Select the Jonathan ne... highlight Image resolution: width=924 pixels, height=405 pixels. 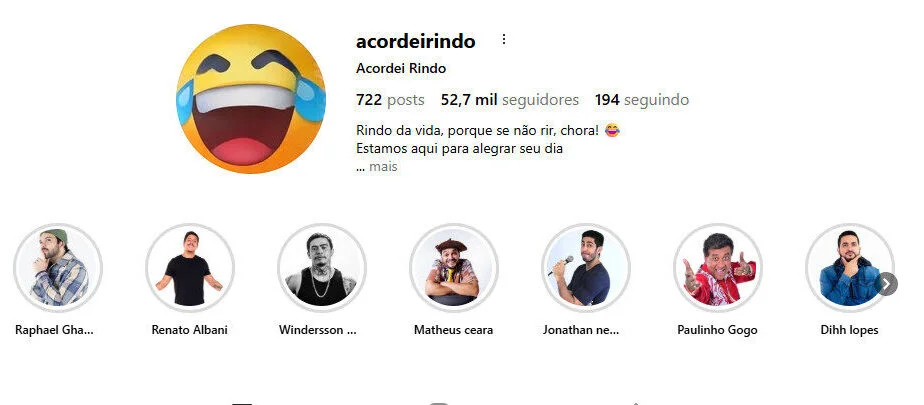click(585, 267)
